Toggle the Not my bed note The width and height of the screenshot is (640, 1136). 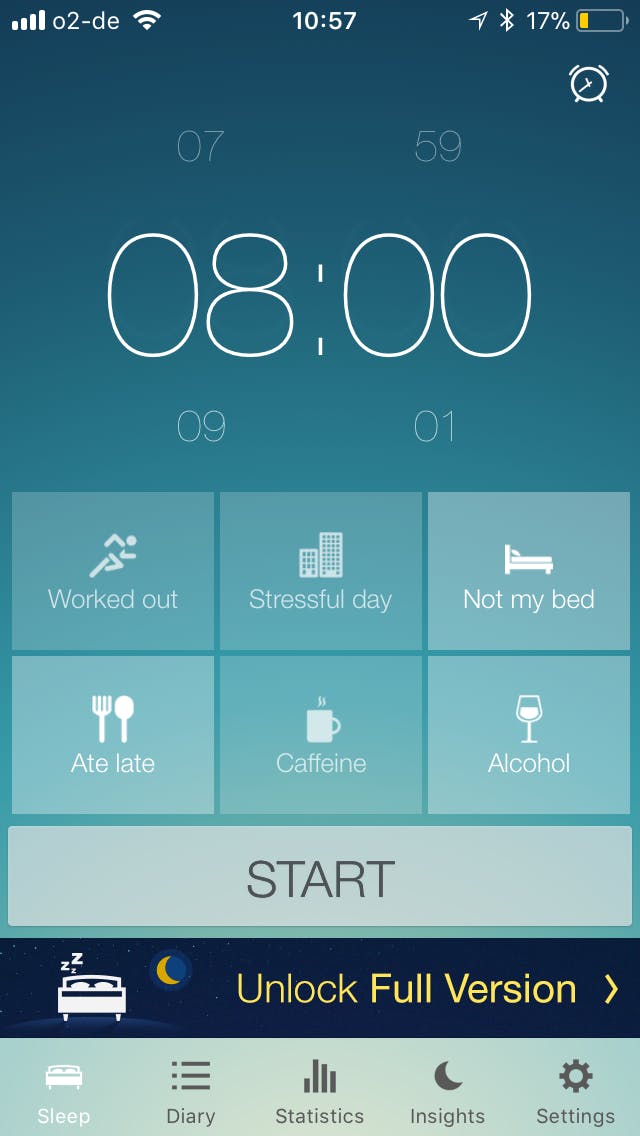pos(529,571)
